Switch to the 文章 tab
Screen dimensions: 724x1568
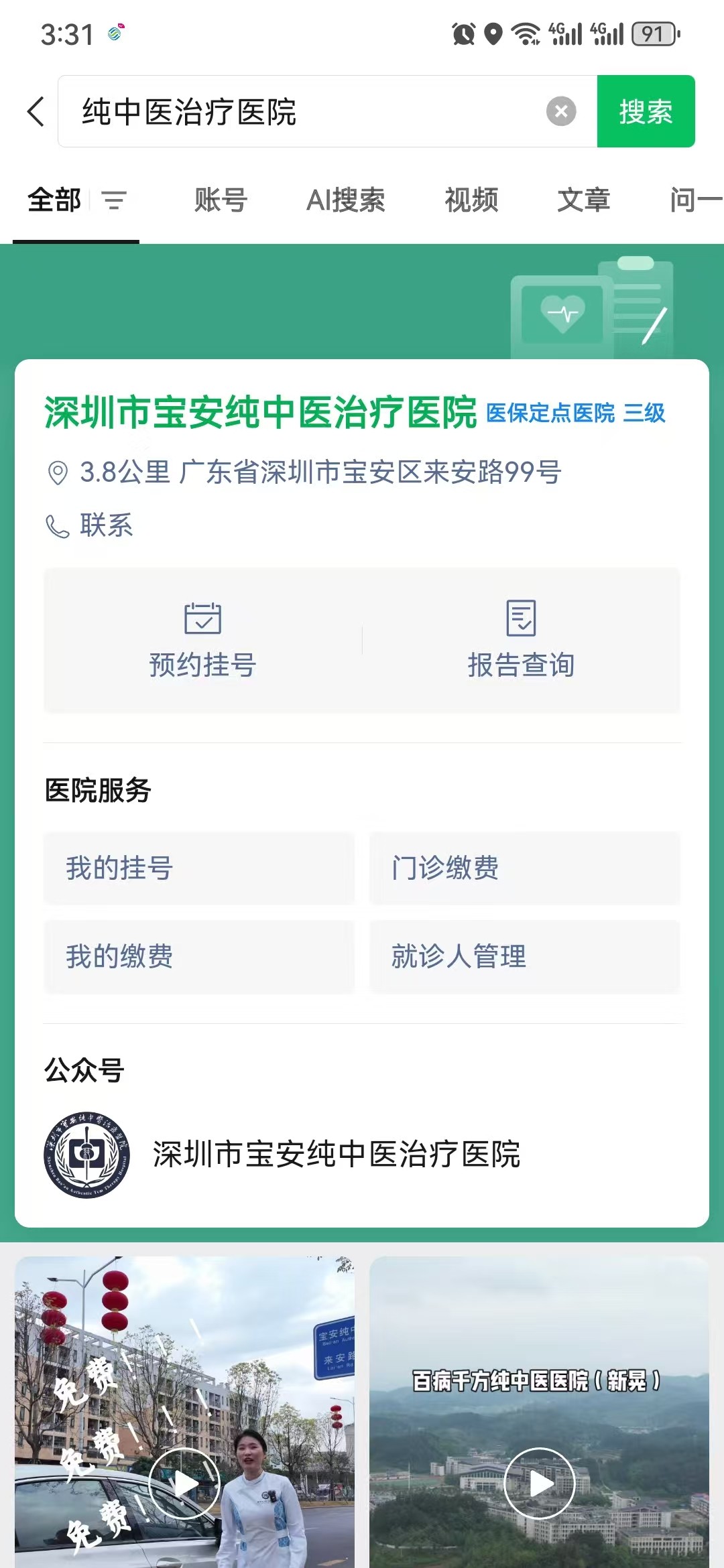tap(583, 200)
